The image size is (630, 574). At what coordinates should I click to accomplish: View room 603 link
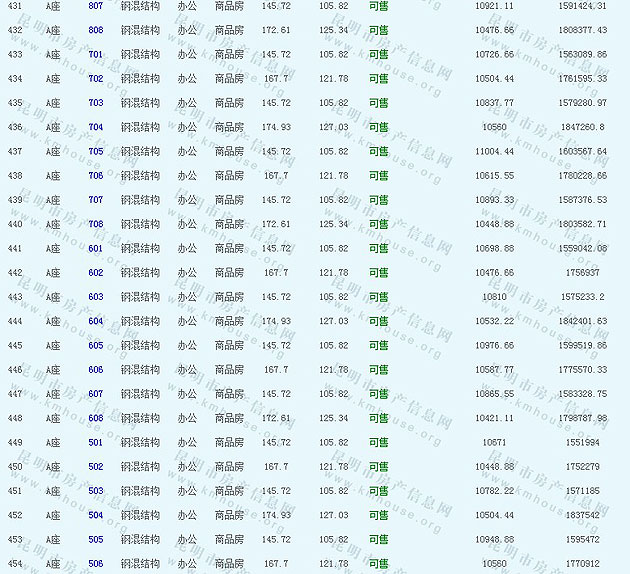(95, 297)
